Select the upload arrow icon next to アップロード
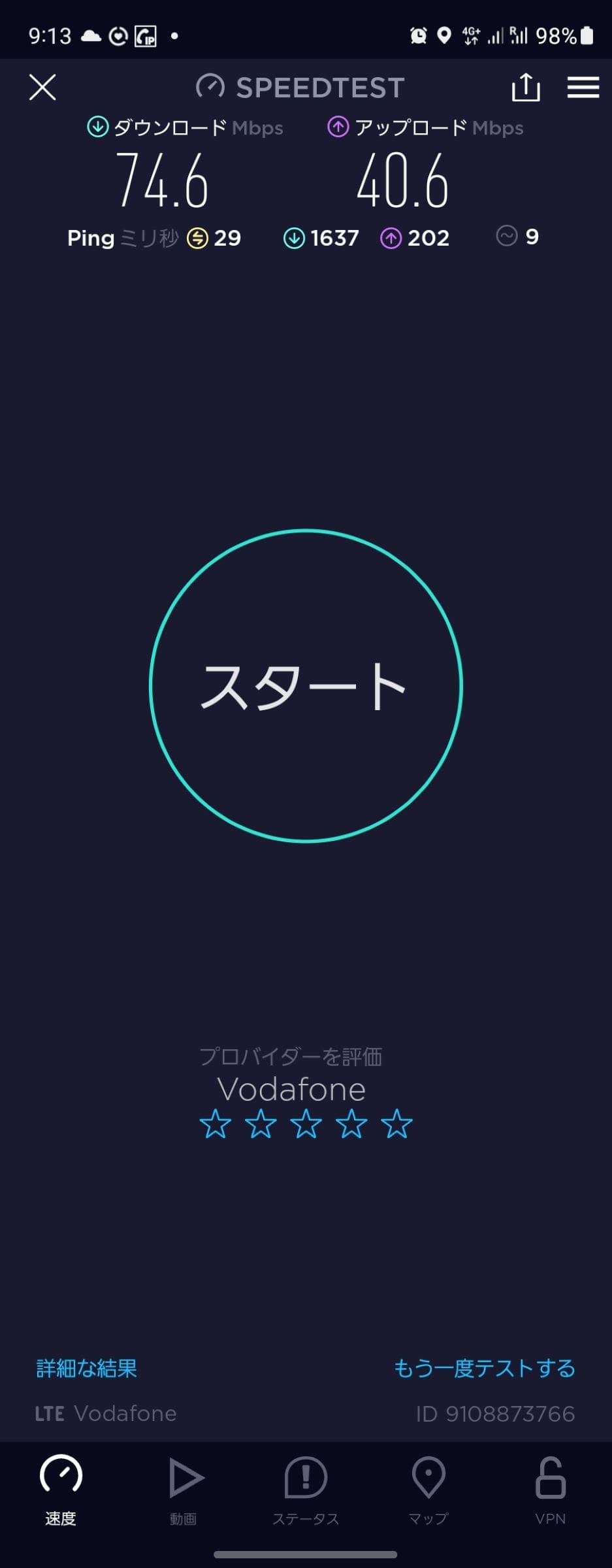This screenshot has width=612, height=1568. click(x=338, y=127)
